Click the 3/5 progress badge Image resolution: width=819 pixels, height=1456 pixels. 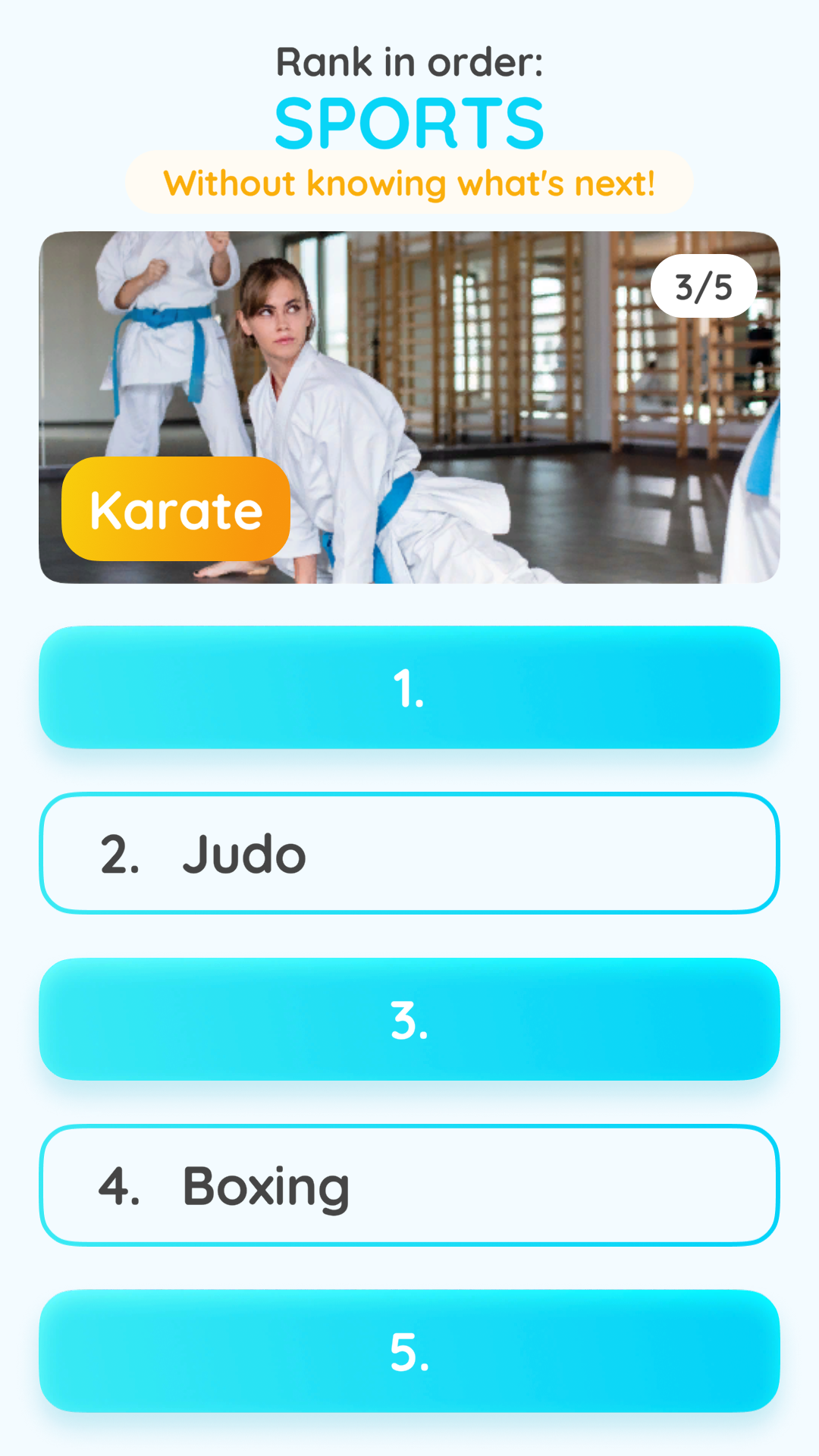[x=704, y=285]
